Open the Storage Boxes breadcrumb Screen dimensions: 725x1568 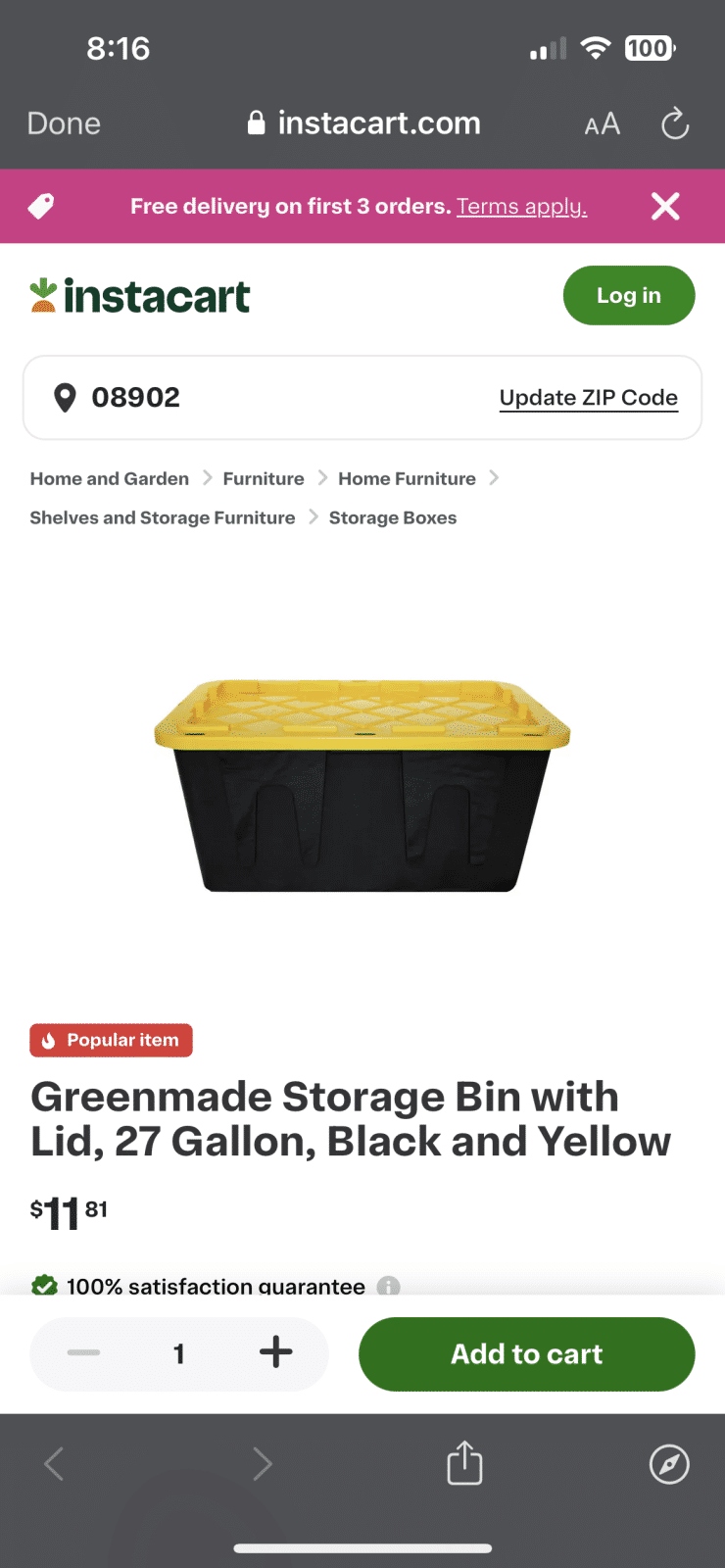393,517
